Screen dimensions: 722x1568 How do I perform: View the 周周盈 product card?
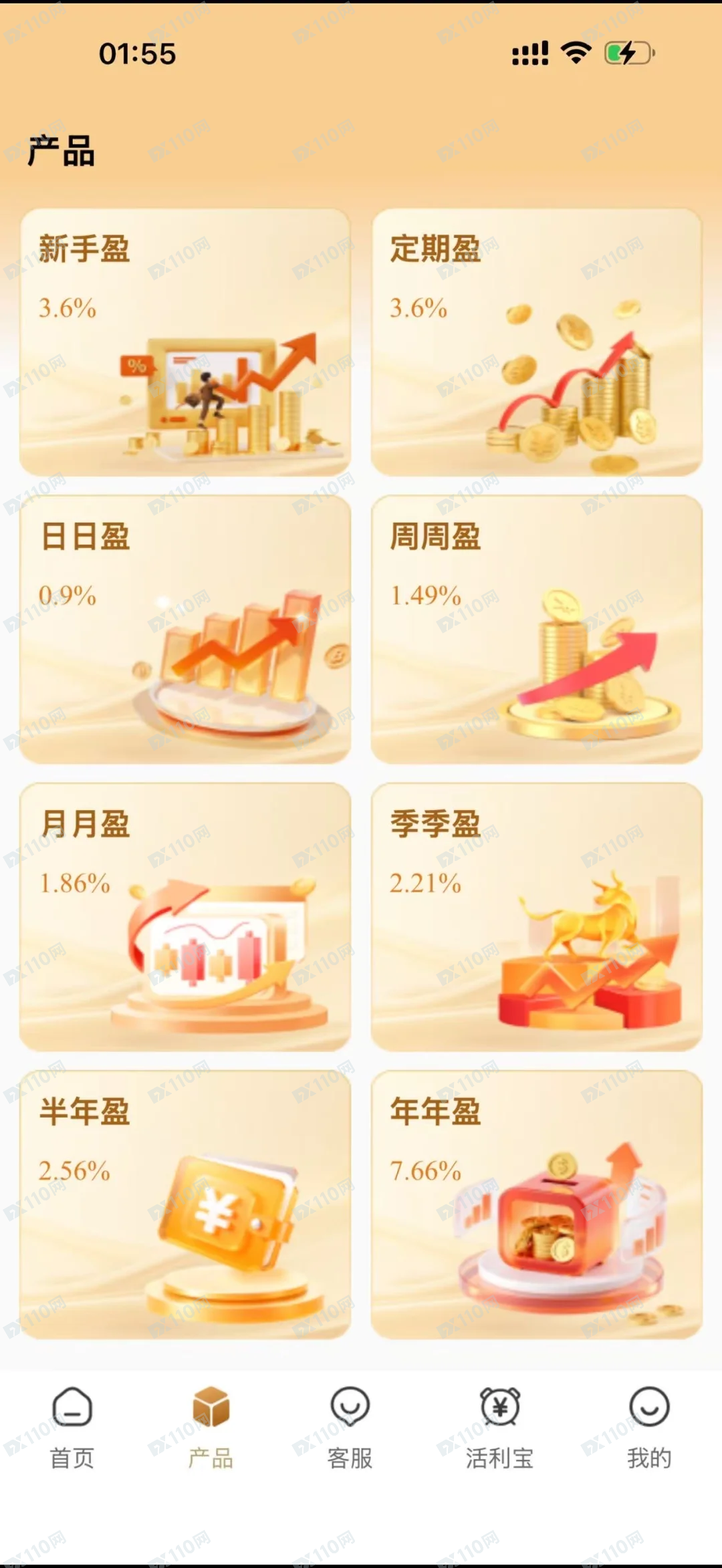click(537, 629)
